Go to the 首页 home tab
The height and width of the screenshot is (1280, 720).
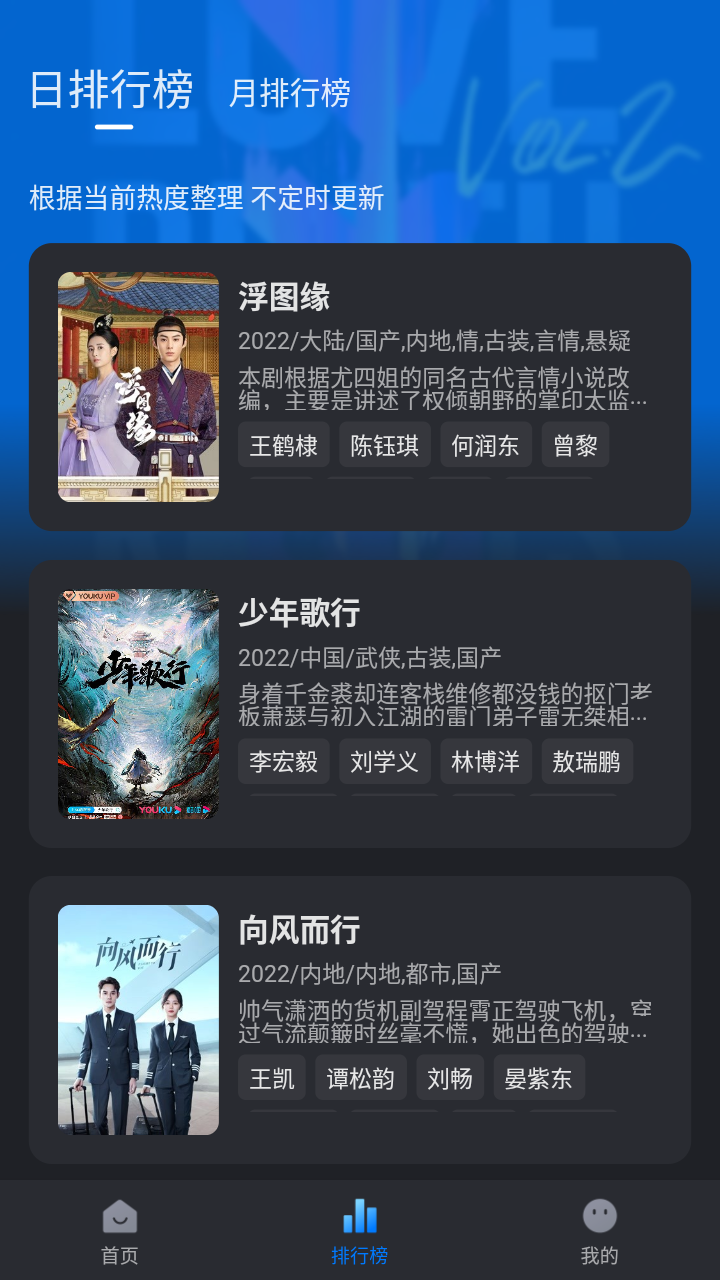pos(120,1231)
